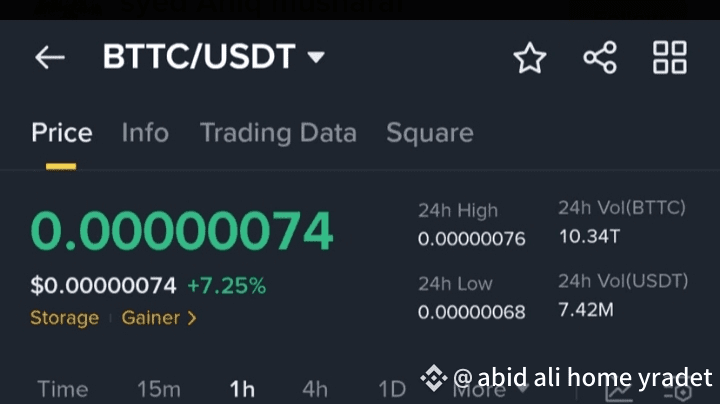Choose the 1h chart interval
The height and width of the screenshot is (404, 720).
pyautogui.click(x=242, y=389)
